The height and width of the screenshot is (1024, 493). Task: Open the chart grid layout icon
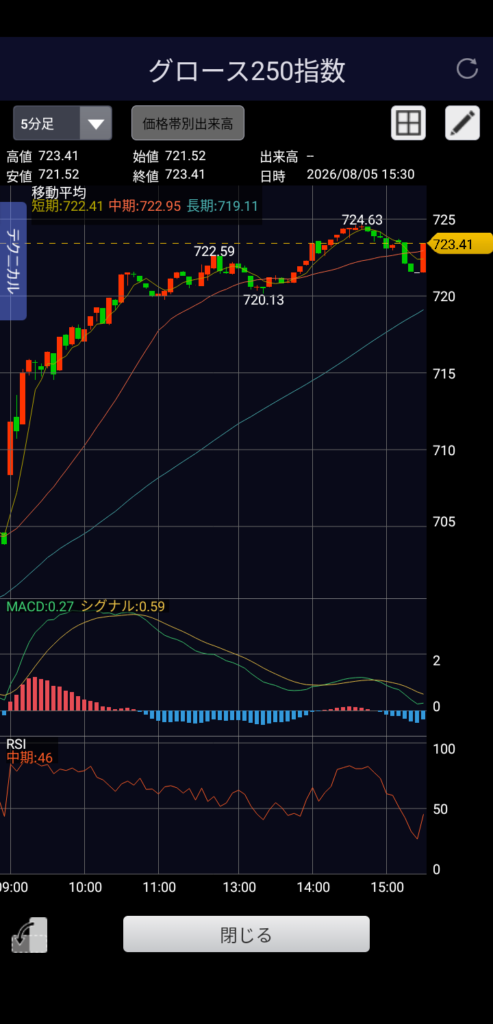(408, 123)
